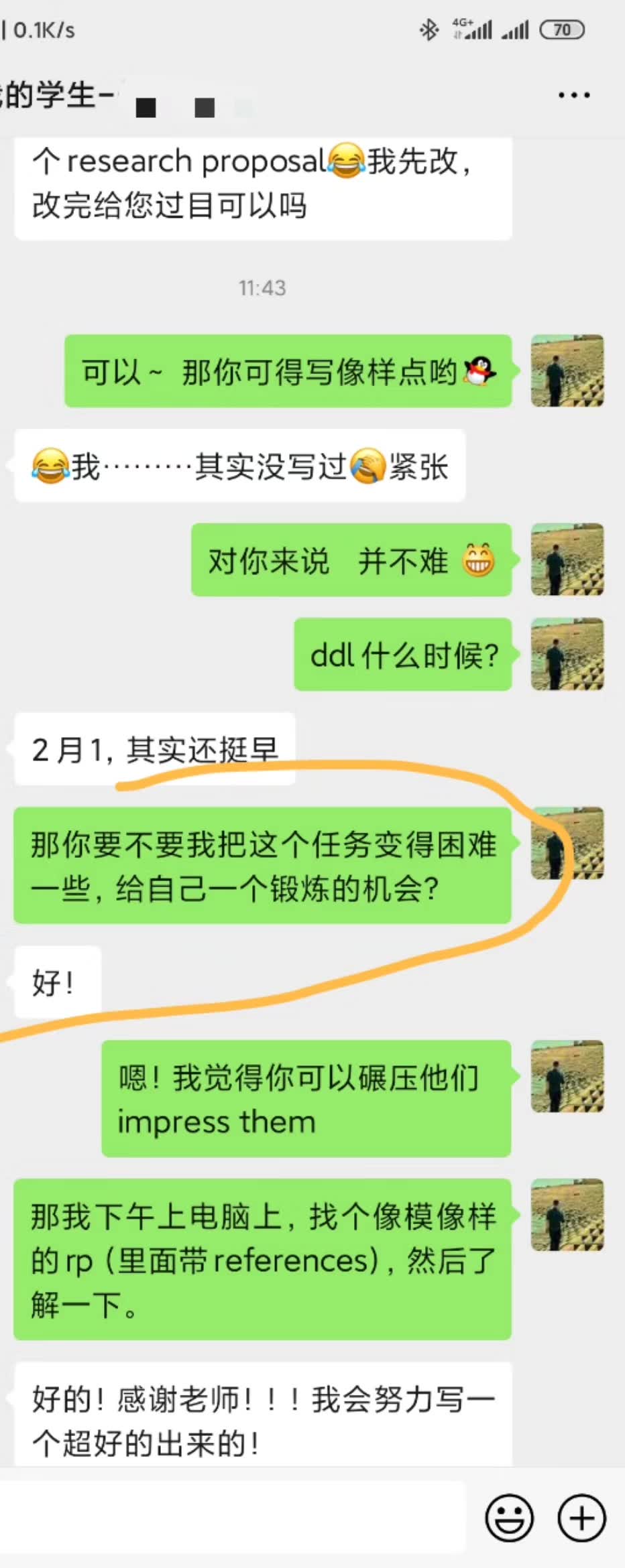Open the plus attachment menu
625x1568 pixels.
(581, 1518)
